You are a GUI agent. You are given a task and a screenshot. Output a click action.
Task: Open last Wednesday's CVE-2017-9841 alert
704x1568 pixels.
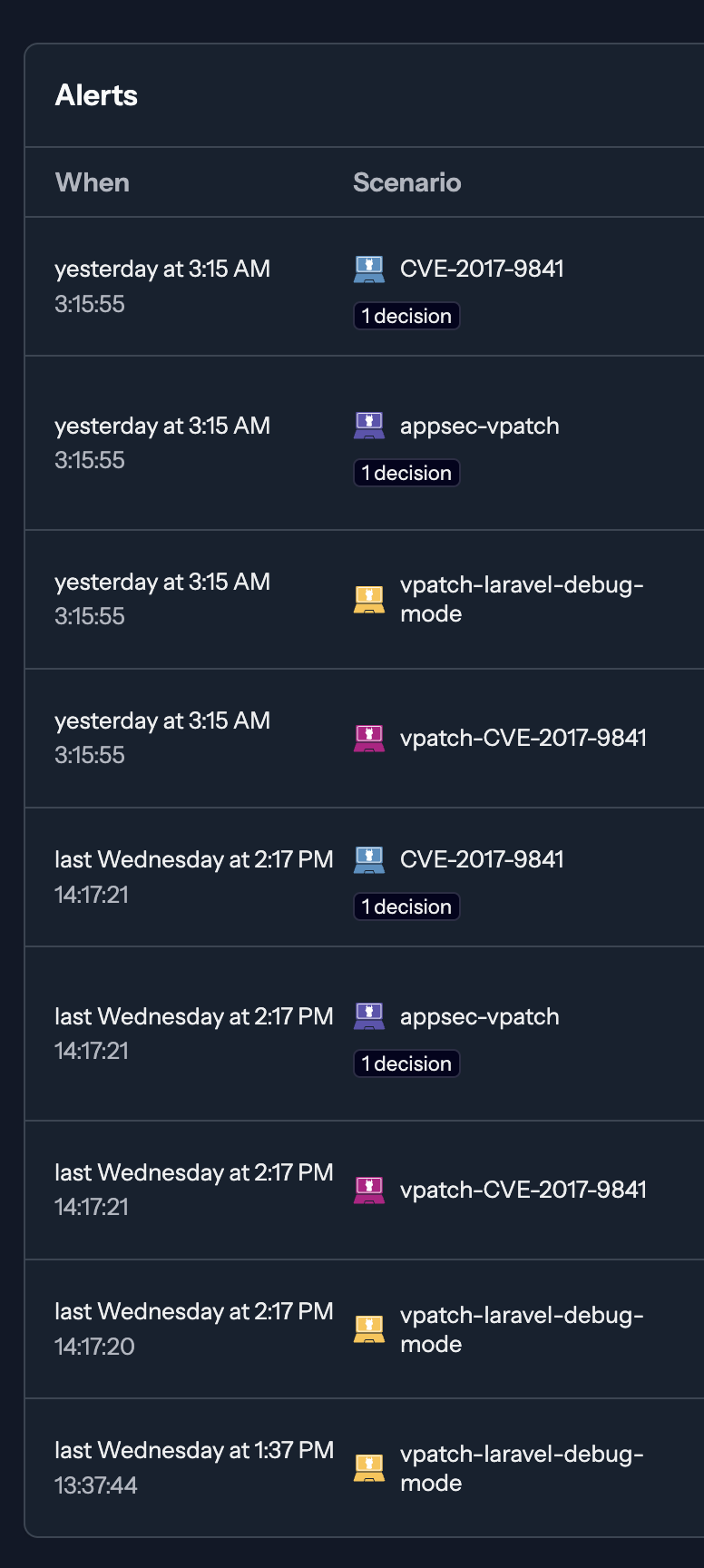(x=482, y=860)
